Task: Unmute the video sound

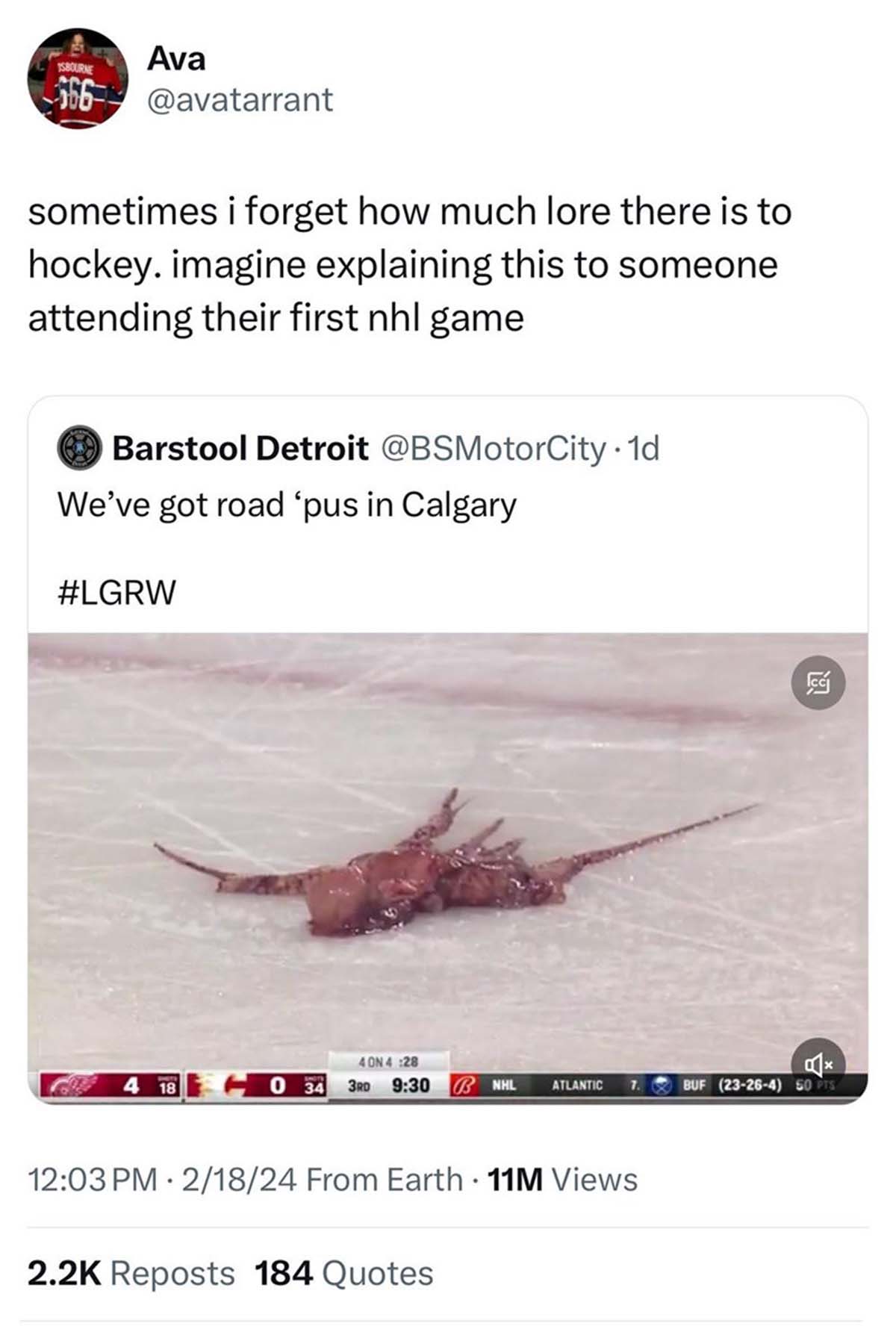Action: 818,1062
